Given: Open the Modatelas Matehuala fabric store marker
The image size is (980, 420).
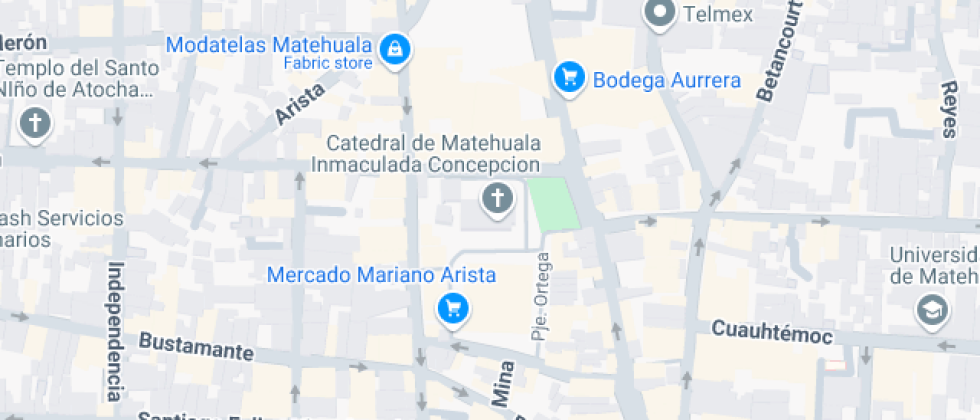Looking at the screenshot, I should [x=396, y=49].
